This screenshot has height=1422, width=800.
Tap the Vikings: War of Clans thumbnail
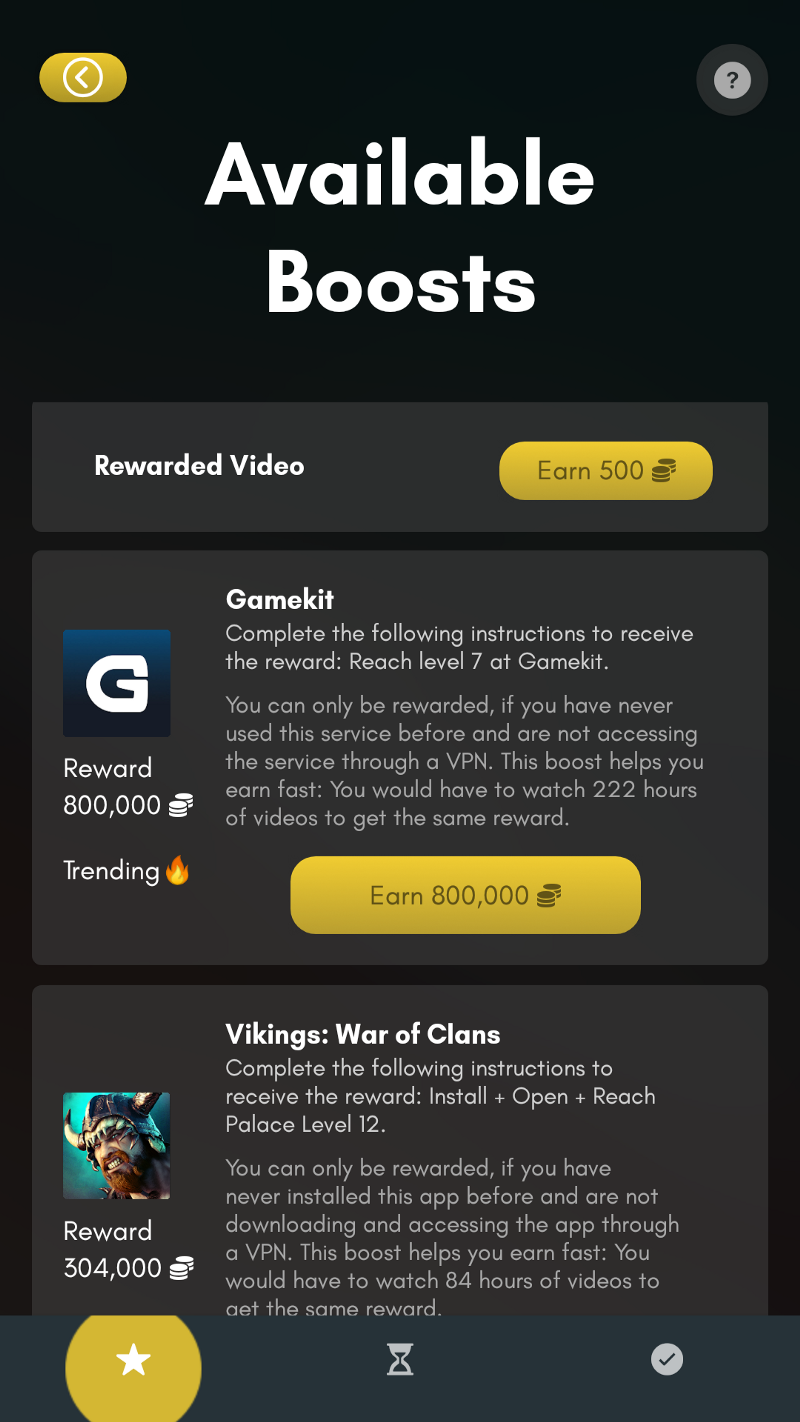[116, 1146]
